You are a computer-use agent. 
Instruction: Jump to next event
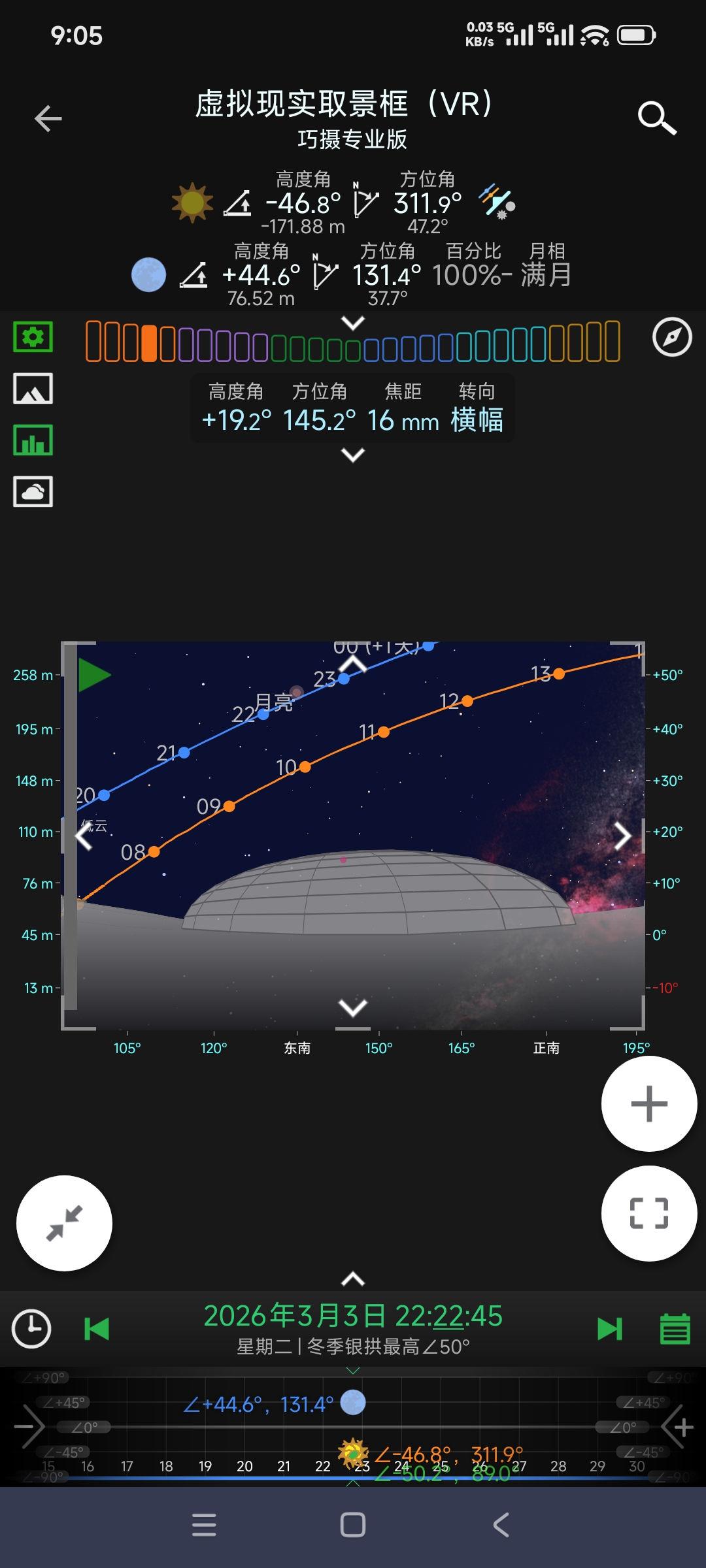[x=609, y=1329]
